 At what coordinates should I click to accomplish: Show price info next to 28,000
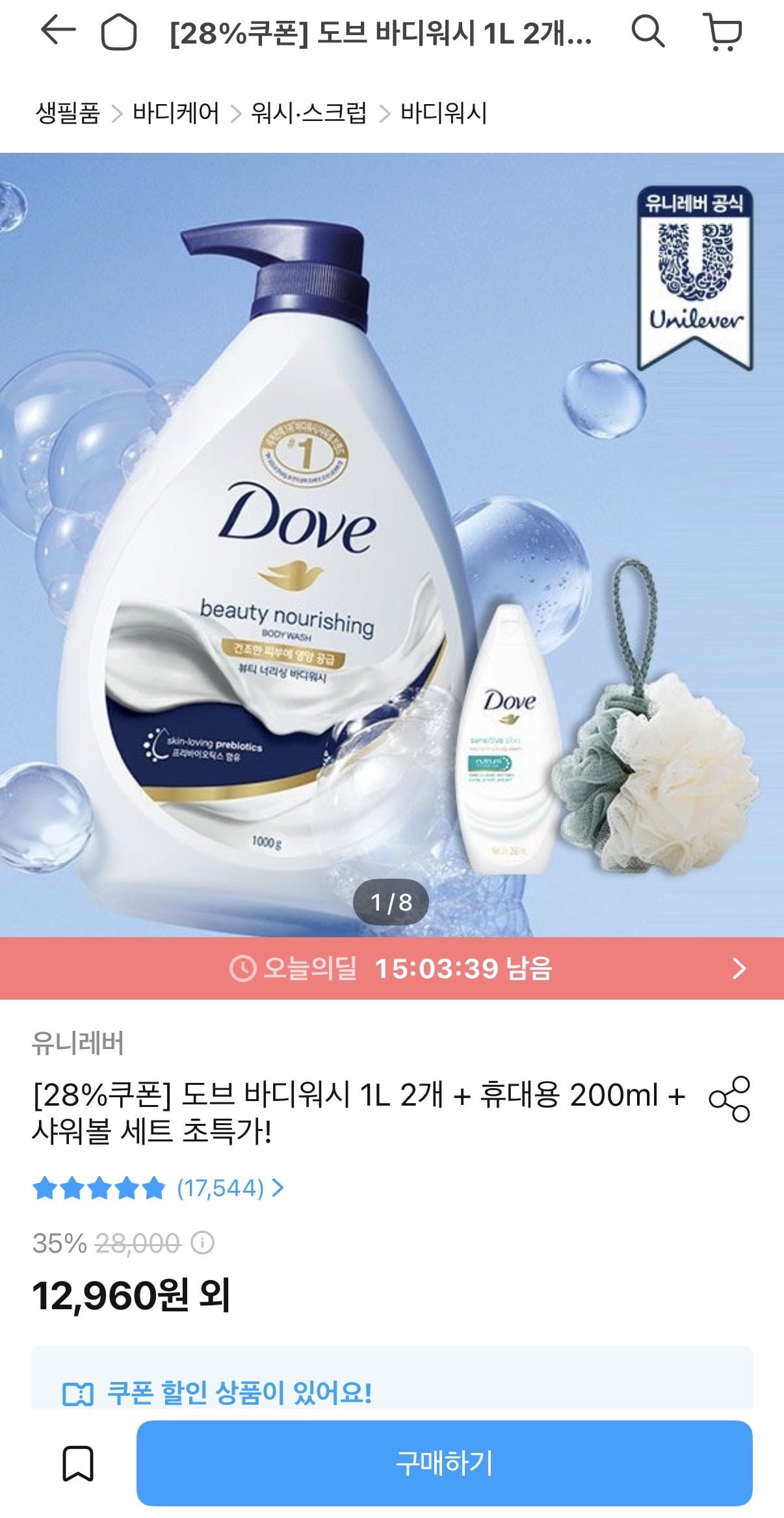pyautogui.click(x=202, y=1243)
